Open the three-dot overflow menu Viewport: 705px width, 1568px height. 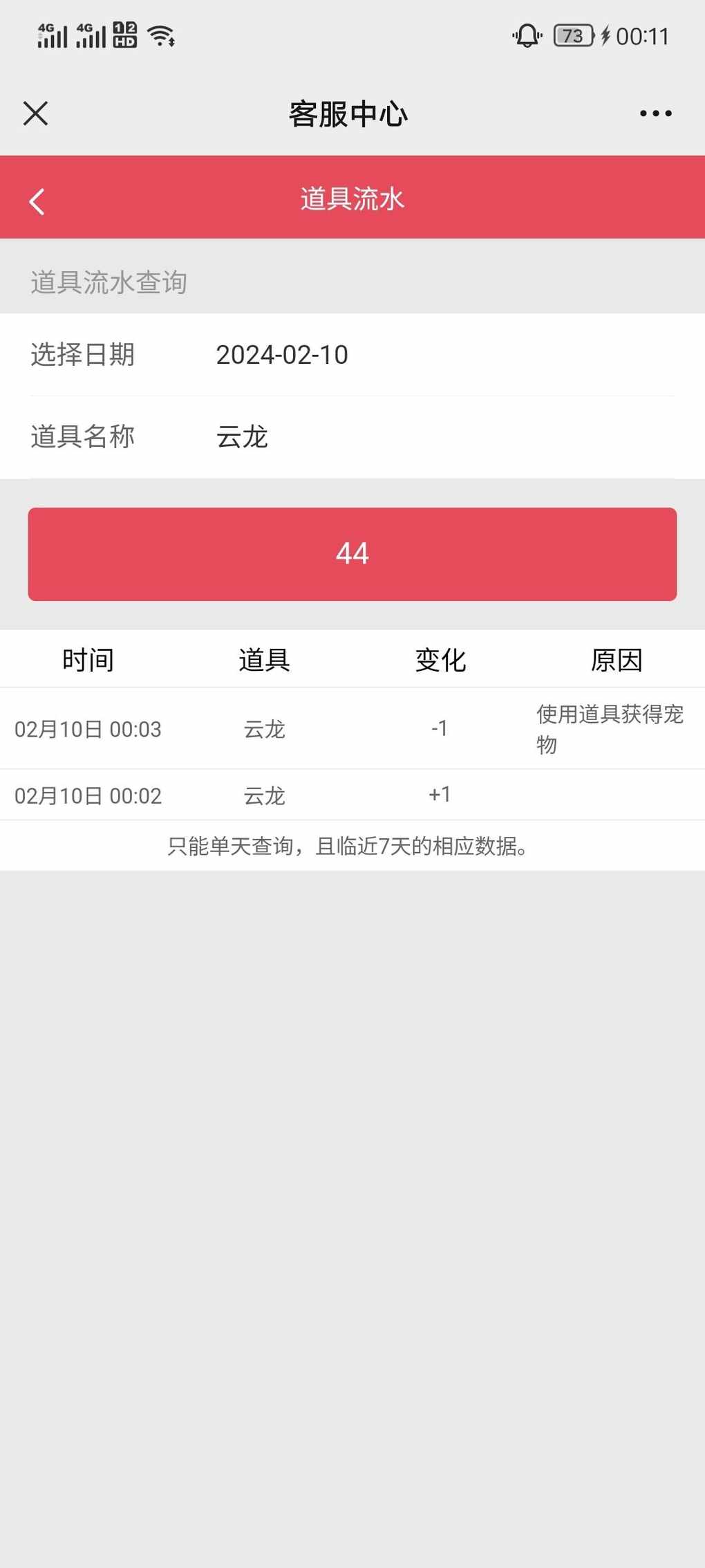[x=655, y=113]
